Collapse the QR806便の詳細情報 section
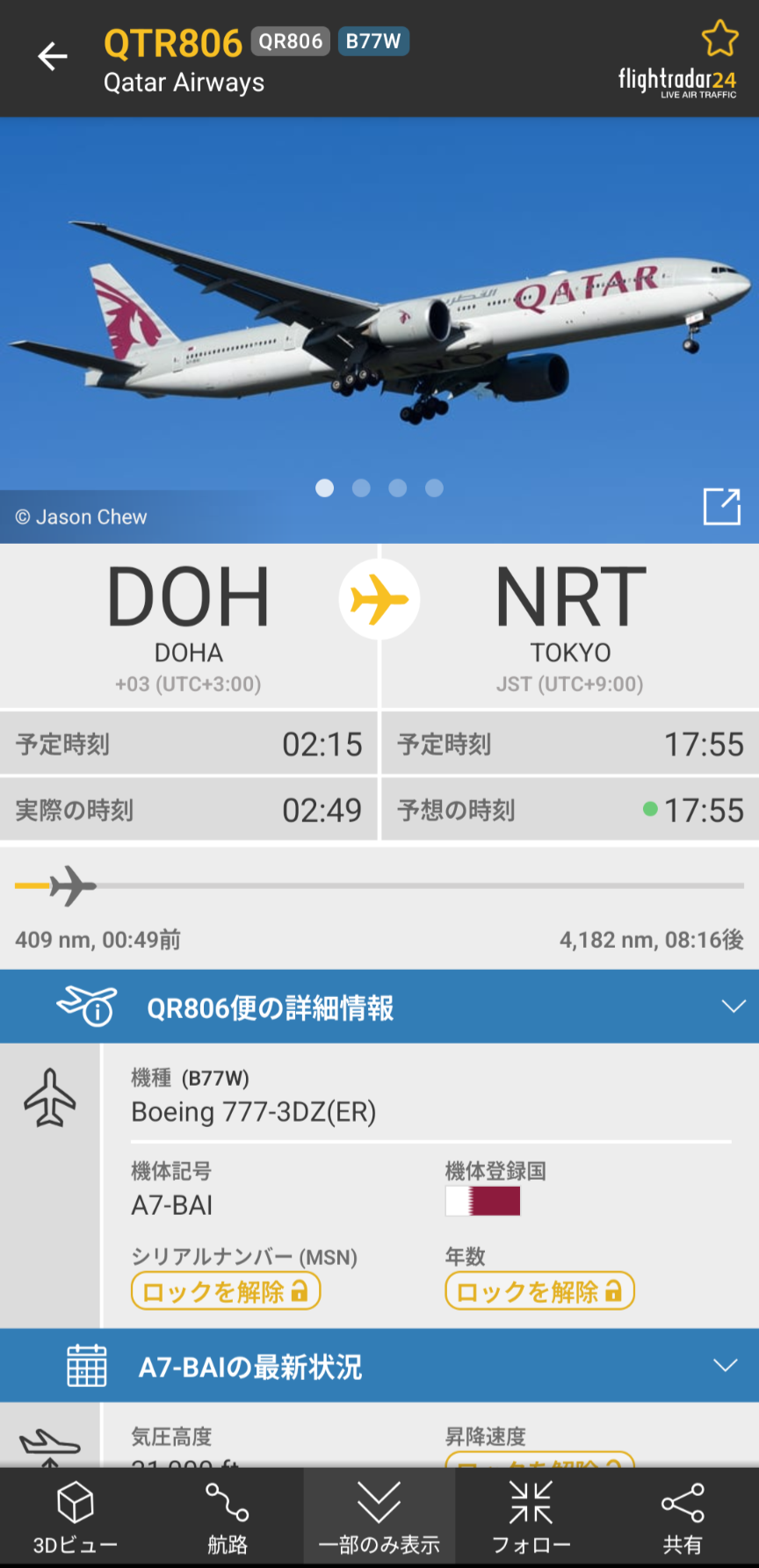 point(733,1007)
